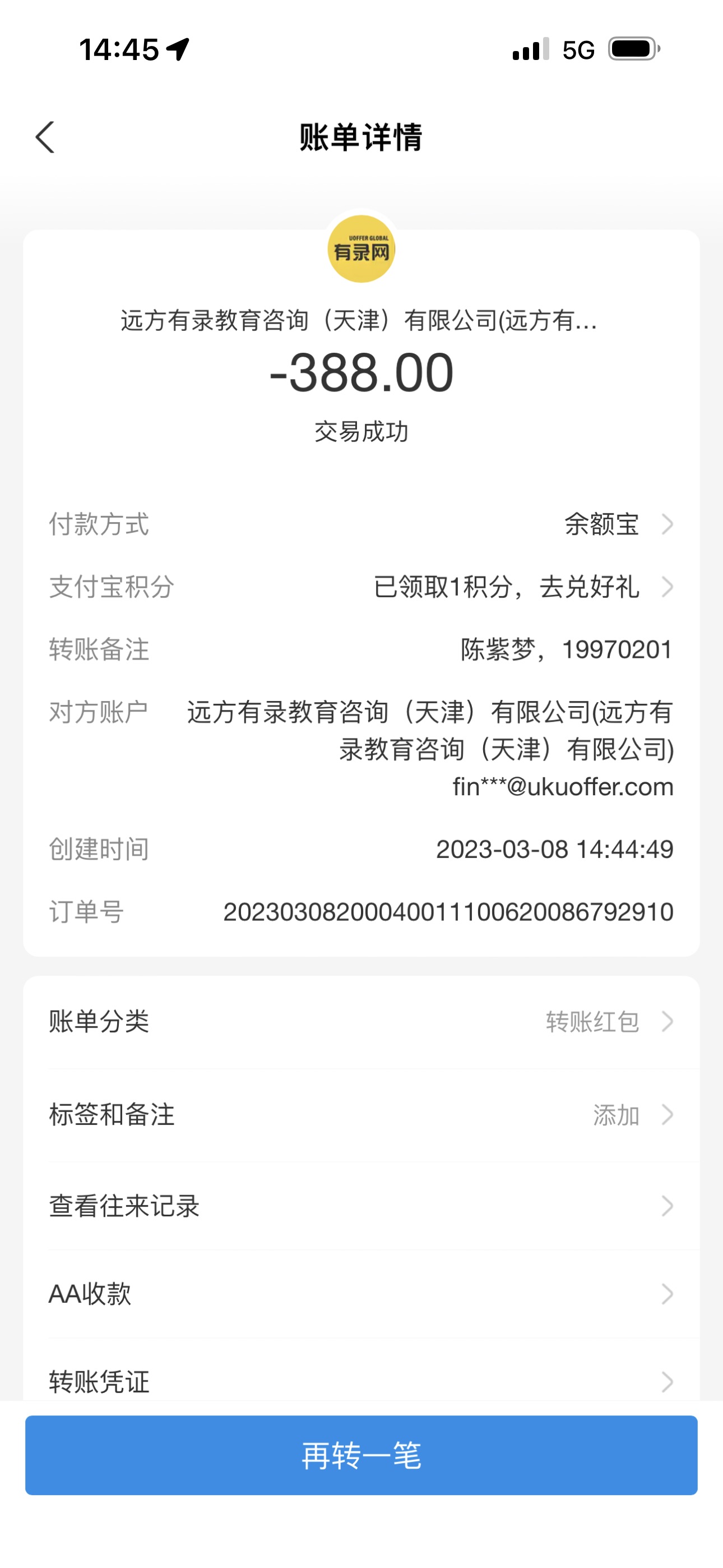Open the AA收款 option
This screenshot has height=1568, width=723.
pyautogui.click(x=361, y=1293)
